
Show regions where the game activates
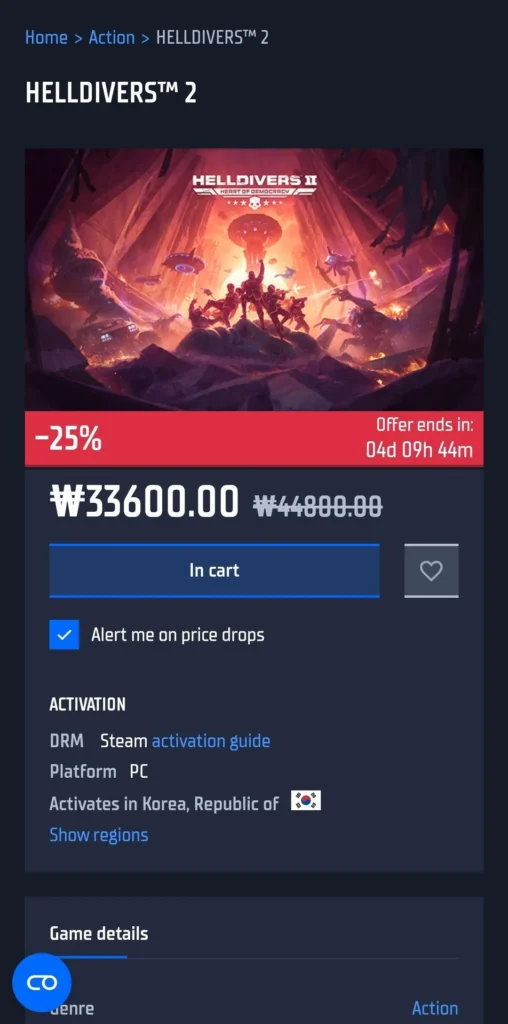point(99,835)
